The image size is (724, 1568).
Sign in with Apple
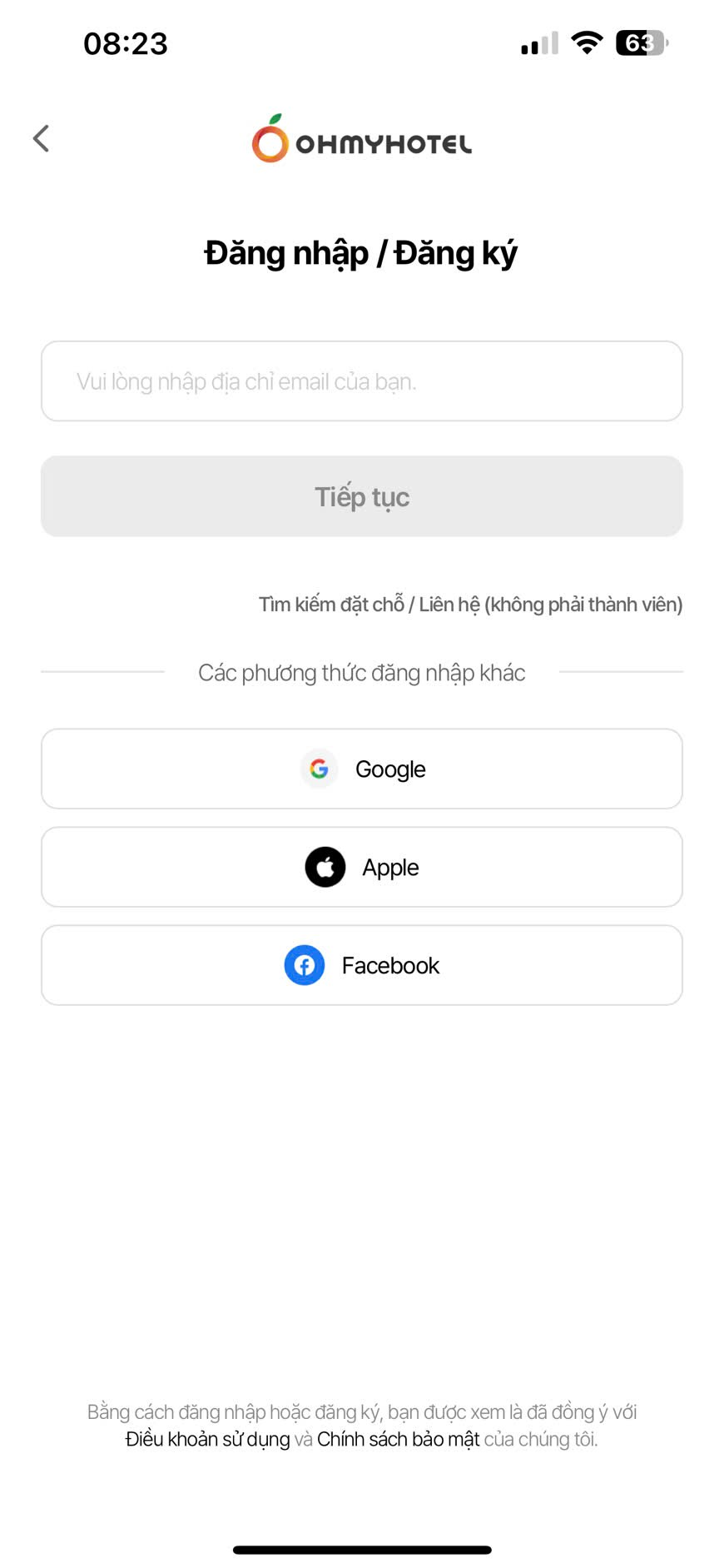point(361,867)
